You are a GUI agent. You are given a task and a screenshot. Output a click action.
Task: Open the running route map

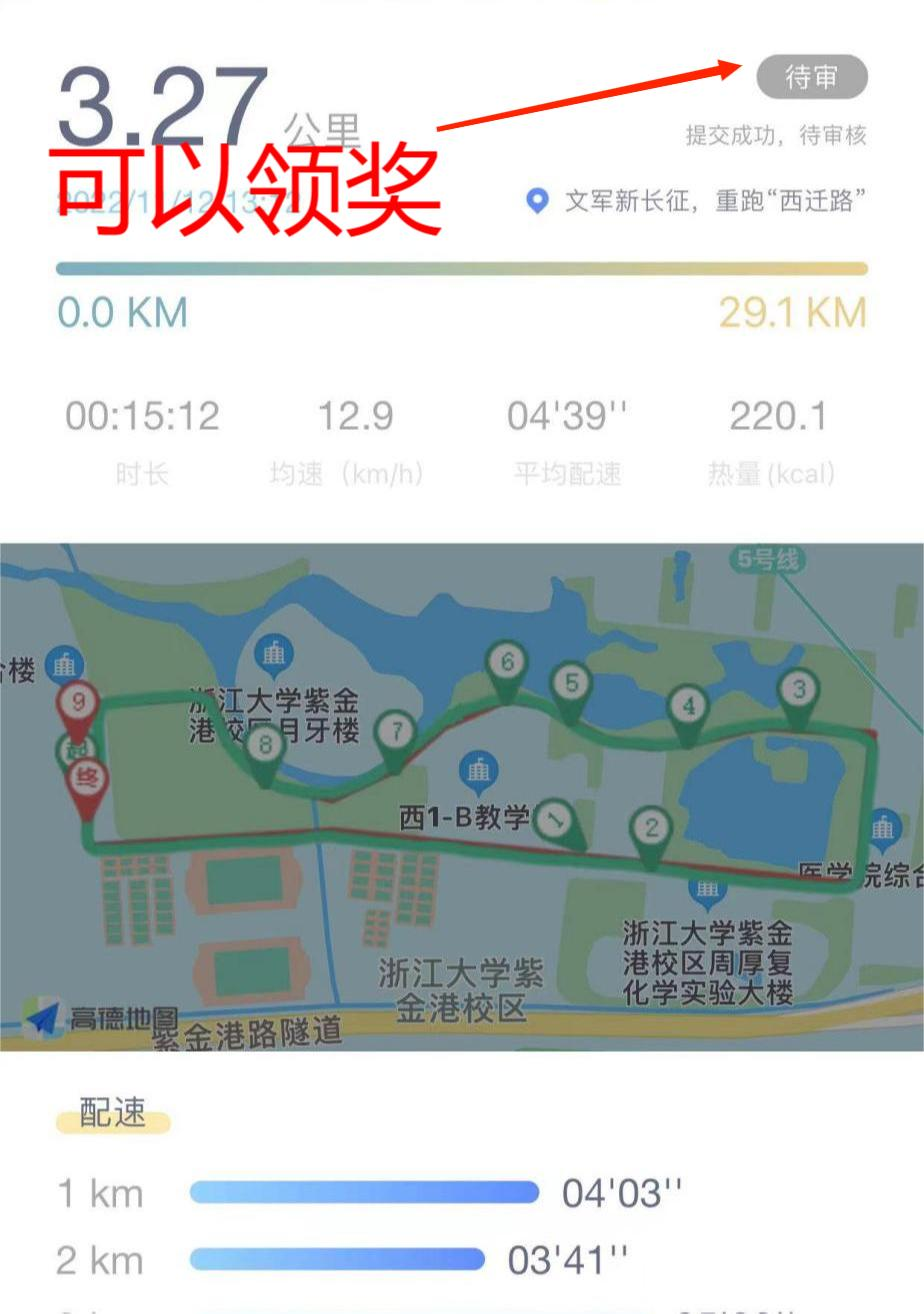(x=461, y=795)
